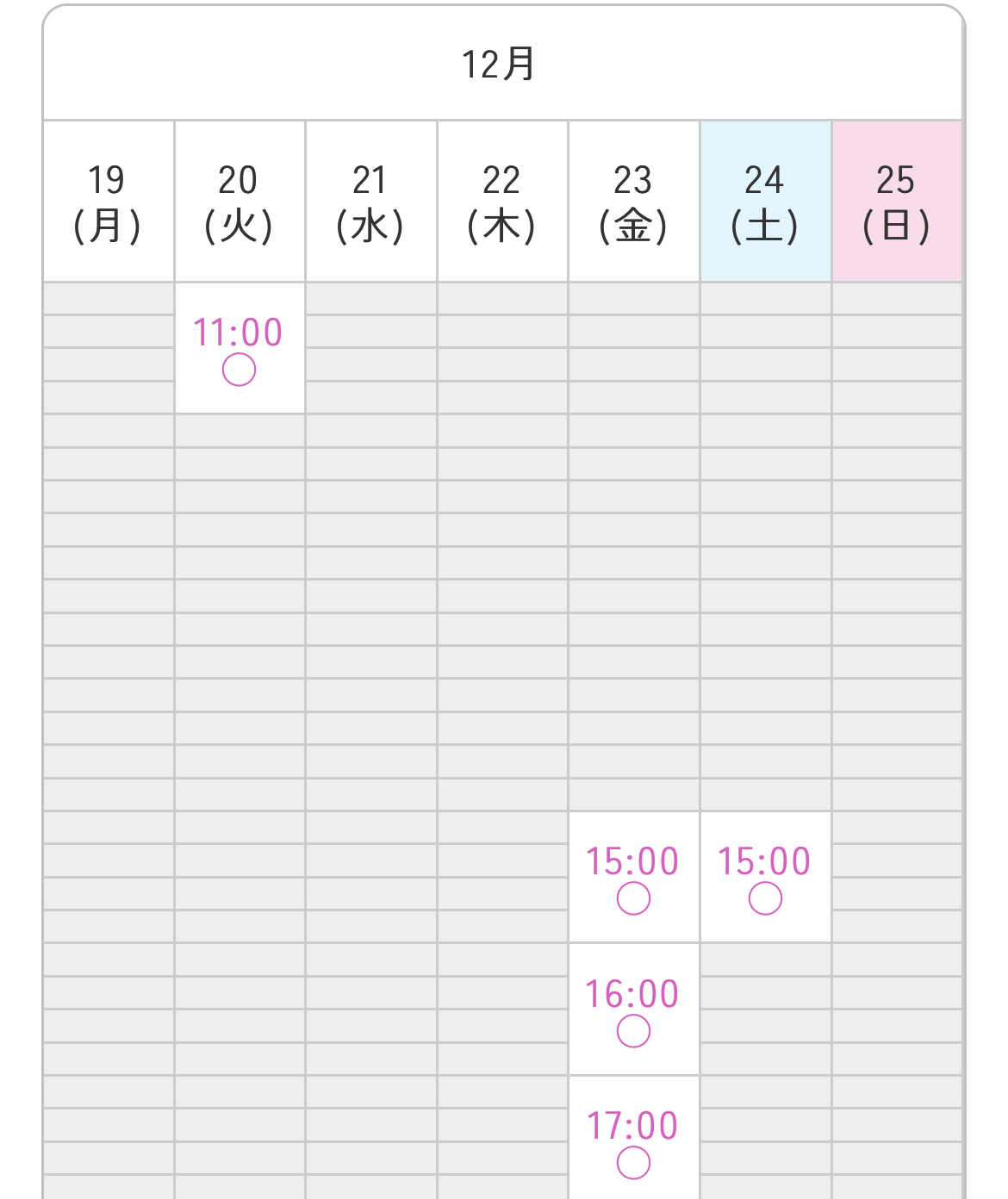This screenshot has width=1008, height=1199.
Task: Book the 15:00 slot on Friday 23
Action: click(633, 877)
